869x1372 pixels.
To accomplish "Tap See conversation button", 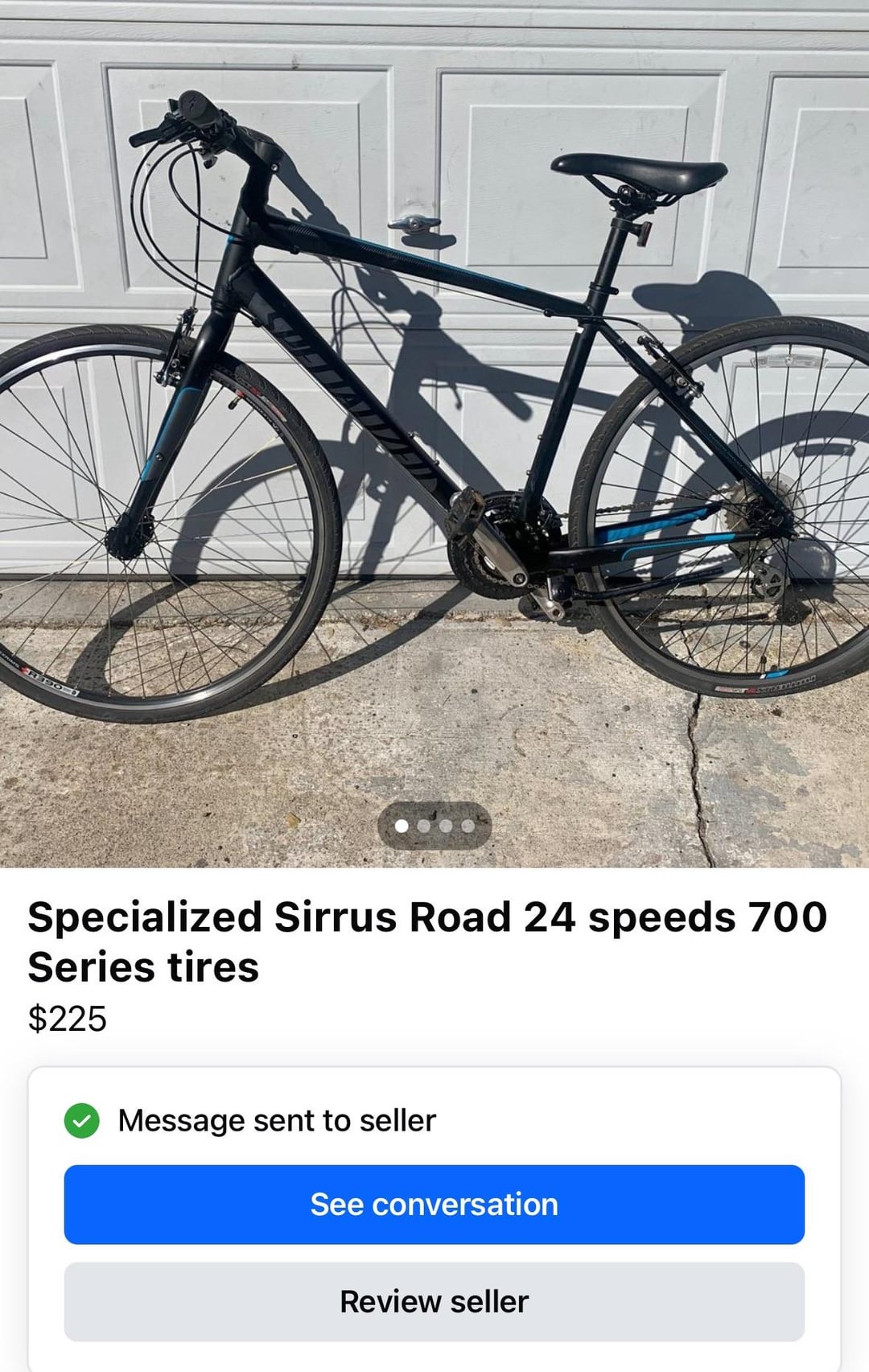I will [x=434, y=1205].
